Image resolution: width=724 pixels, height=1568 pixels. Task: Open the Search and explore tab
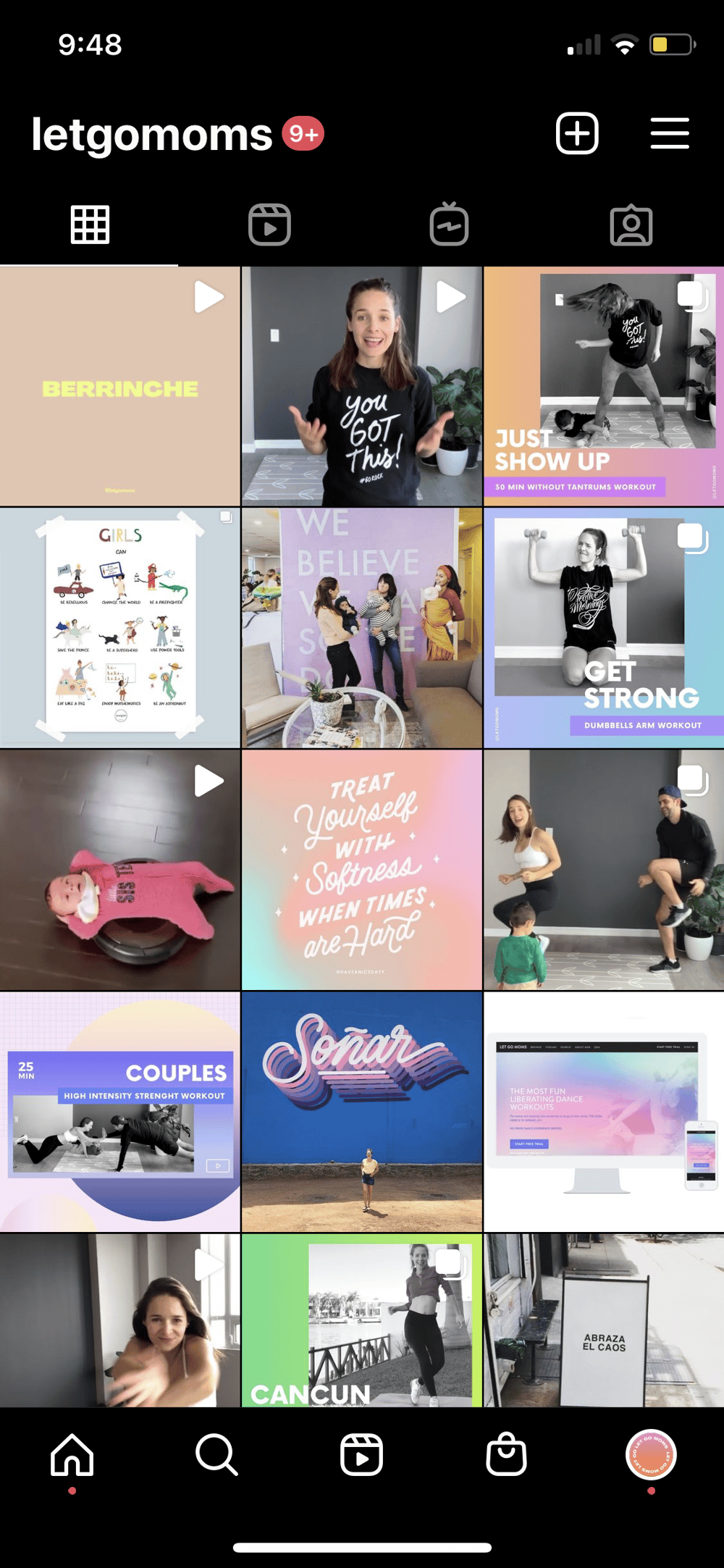[216, 1454]
